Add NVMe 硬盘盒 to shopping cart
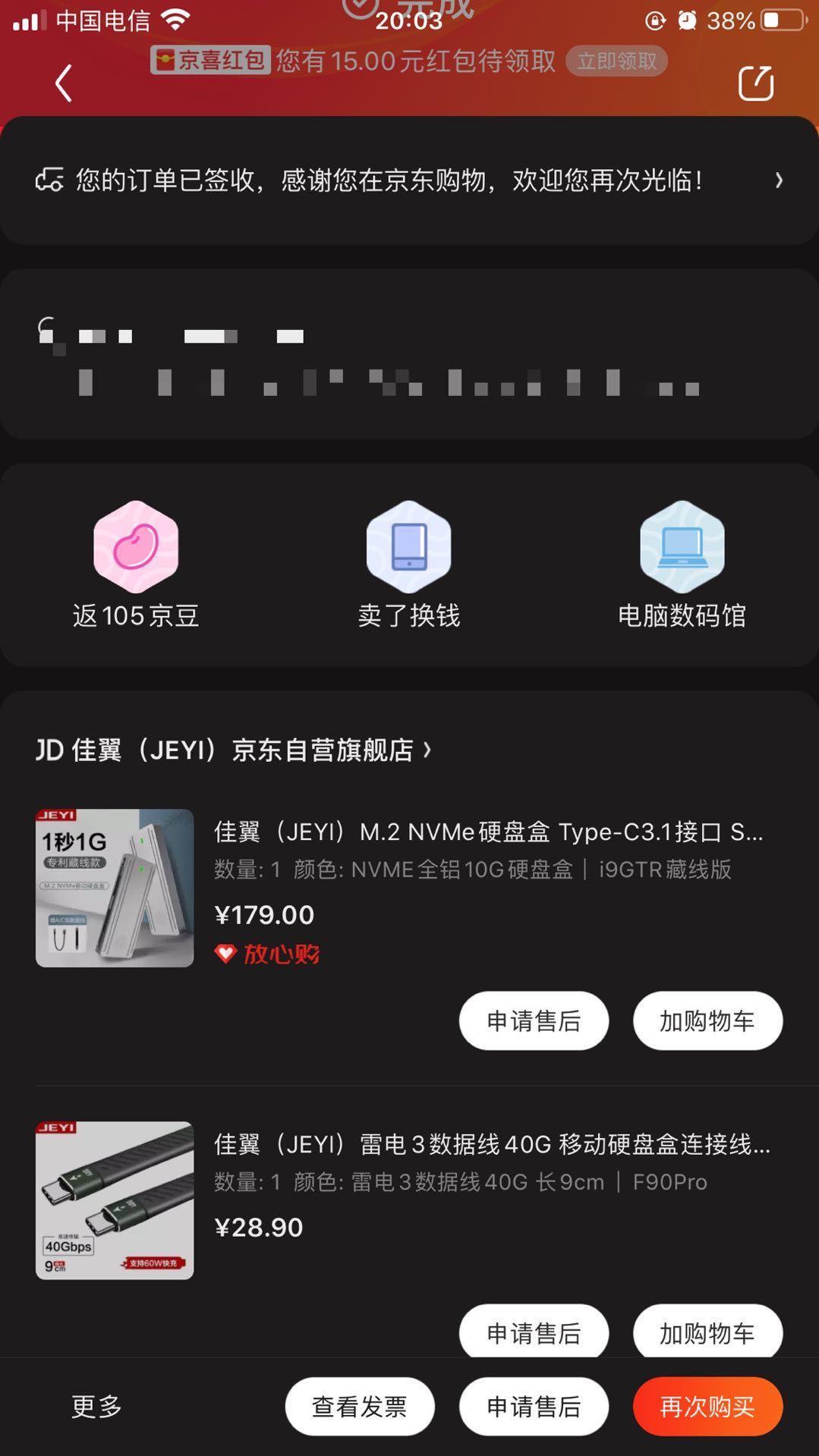819x1456 pixels. coord(707,1020)
